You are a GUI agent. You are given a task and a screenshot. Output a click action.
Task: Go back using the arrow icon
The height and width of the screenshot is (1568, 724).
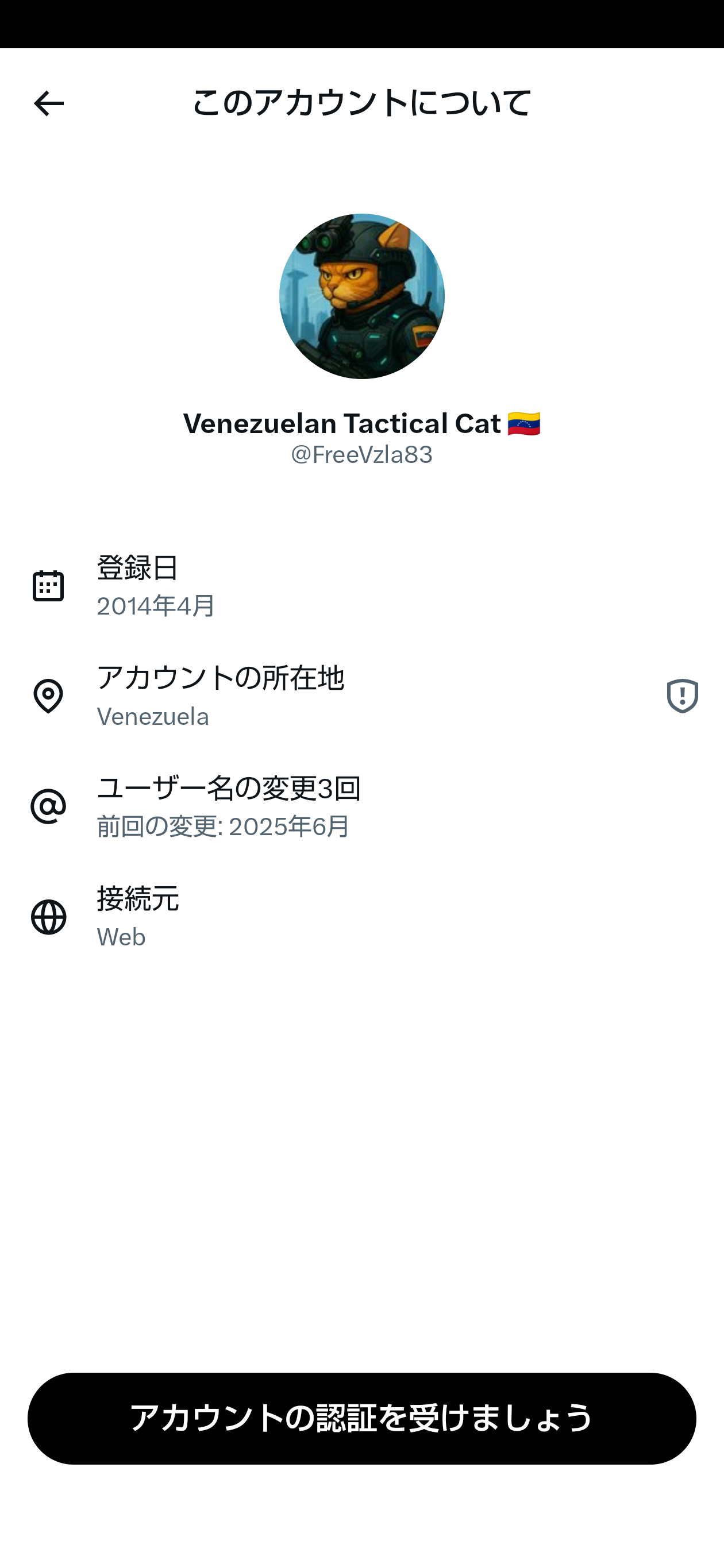(49, 103)
